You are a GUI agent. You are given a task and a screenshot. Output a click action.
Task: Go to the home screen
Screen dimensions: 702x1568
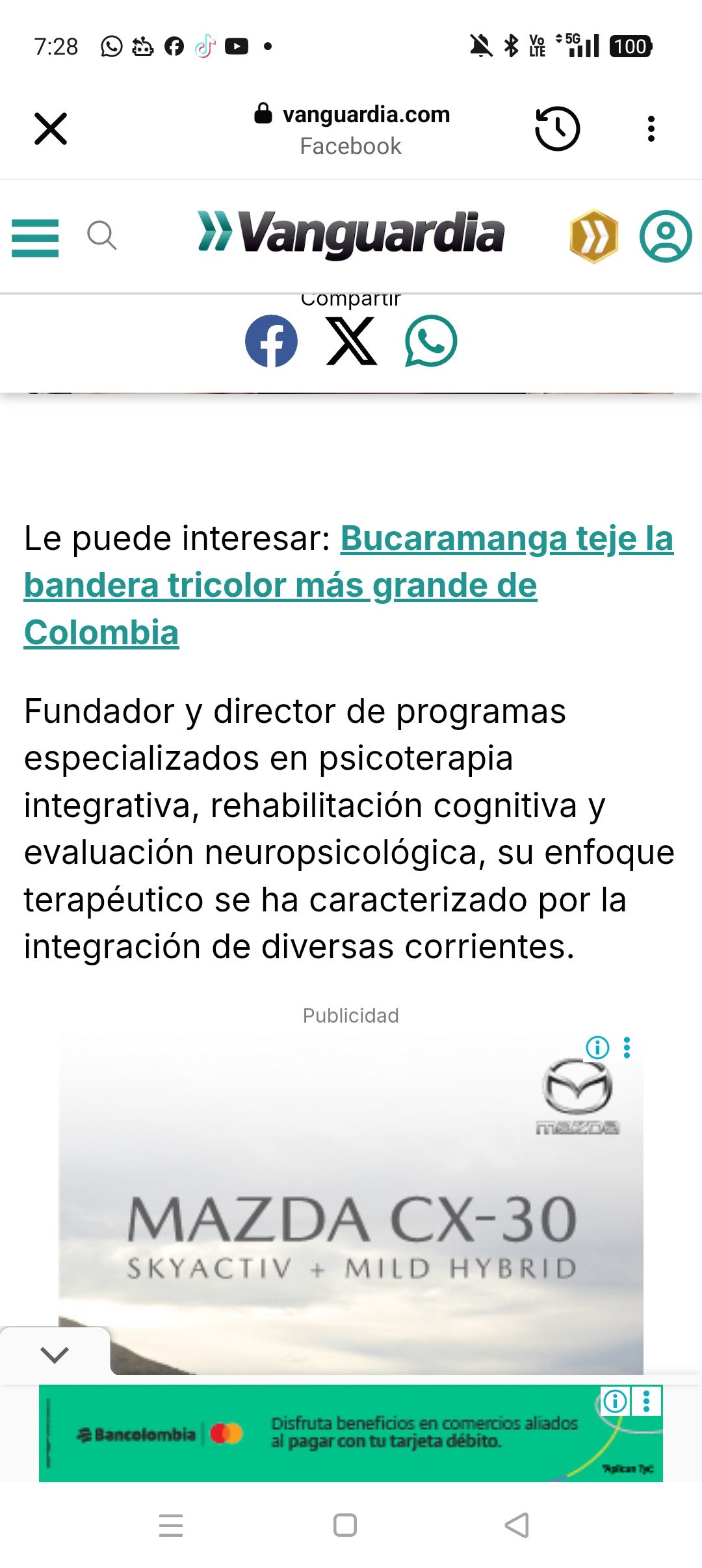pyautogui.click(x=344, y=1524)
